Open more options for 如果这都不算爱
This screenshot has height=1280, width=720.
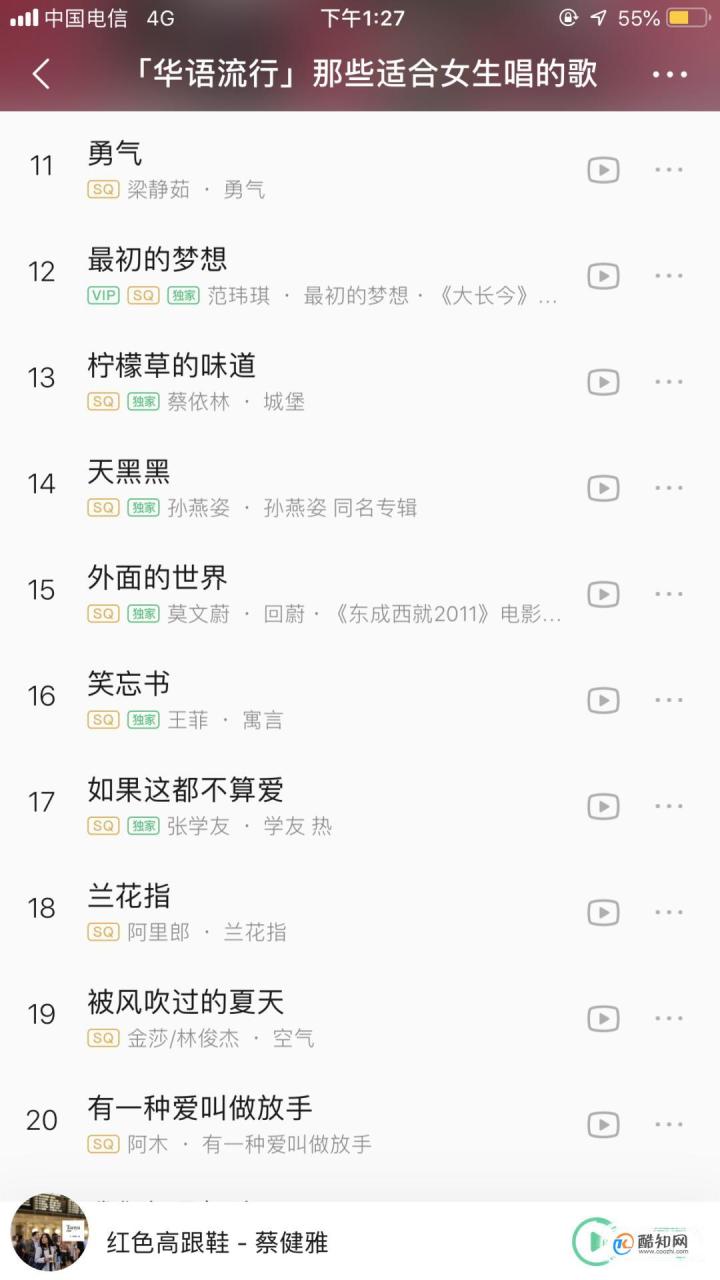pos(667,806)
